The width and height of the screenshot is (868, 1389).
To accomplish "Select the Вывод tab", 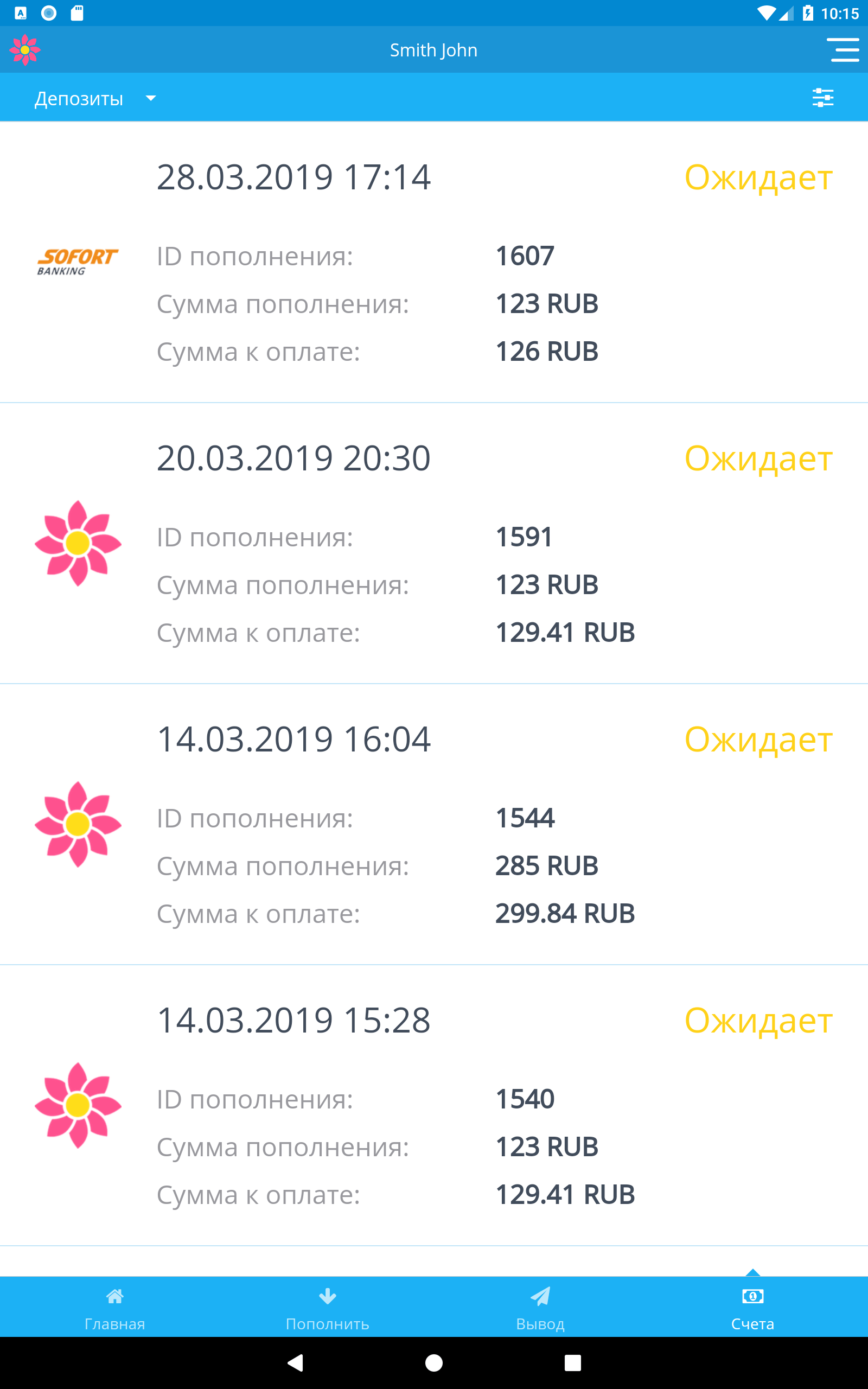I will (540, 1308).
